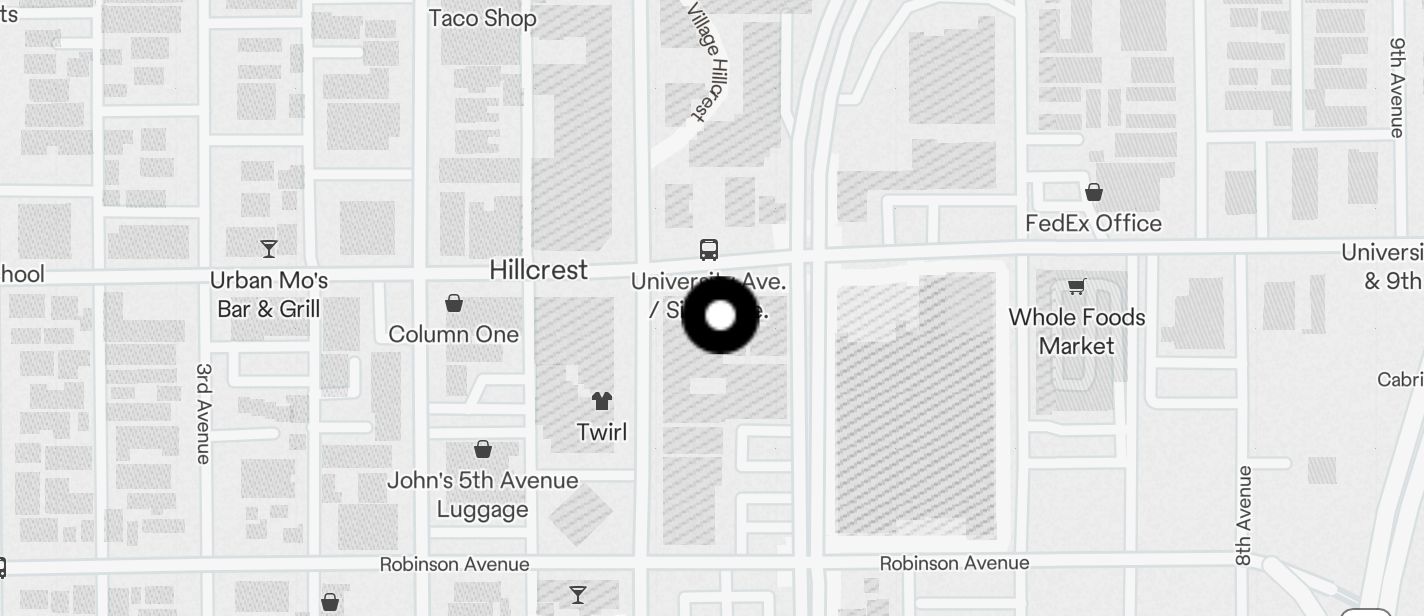Open John's 5th Avenue Luggage marker
Viewport: 1424px width, 616px height.
coord(483,449)
